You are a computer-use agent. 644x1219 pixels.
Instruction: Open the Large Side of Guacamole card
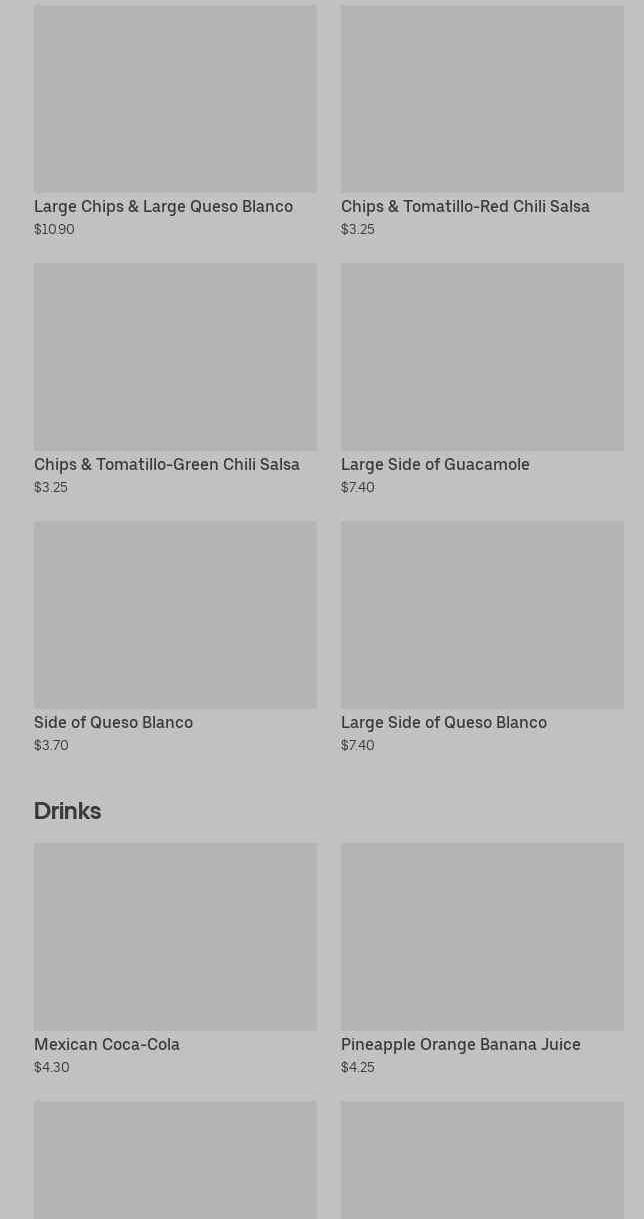pyautogui.click(x=482, y=380)
